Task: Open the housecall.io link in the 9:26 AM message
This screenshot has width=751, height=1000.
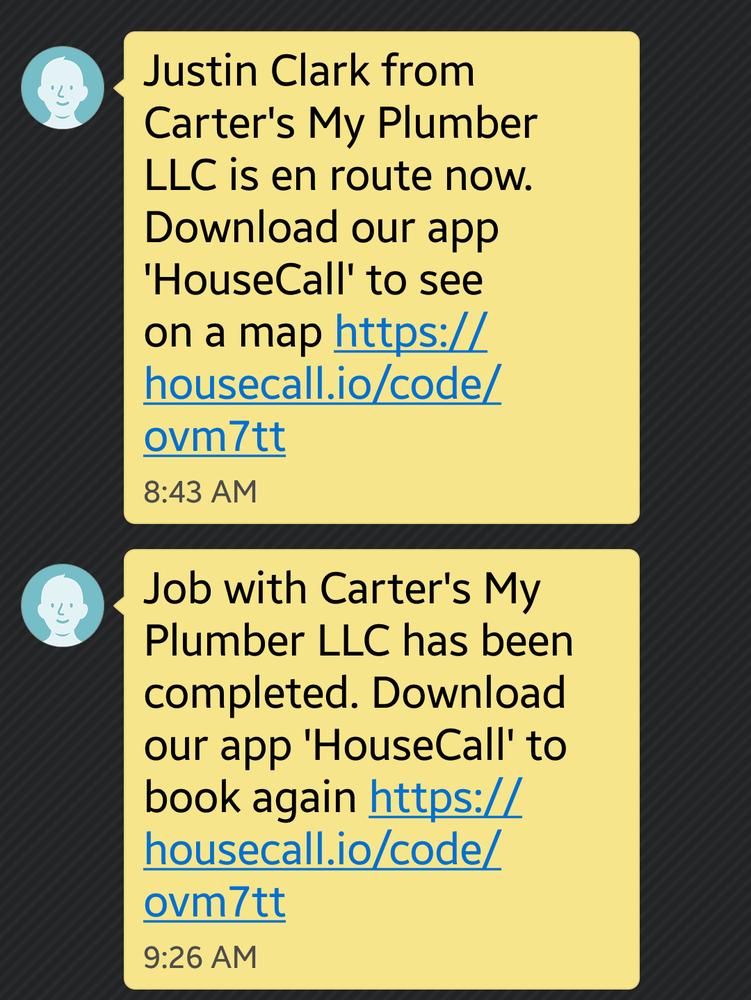Action: 322,851
